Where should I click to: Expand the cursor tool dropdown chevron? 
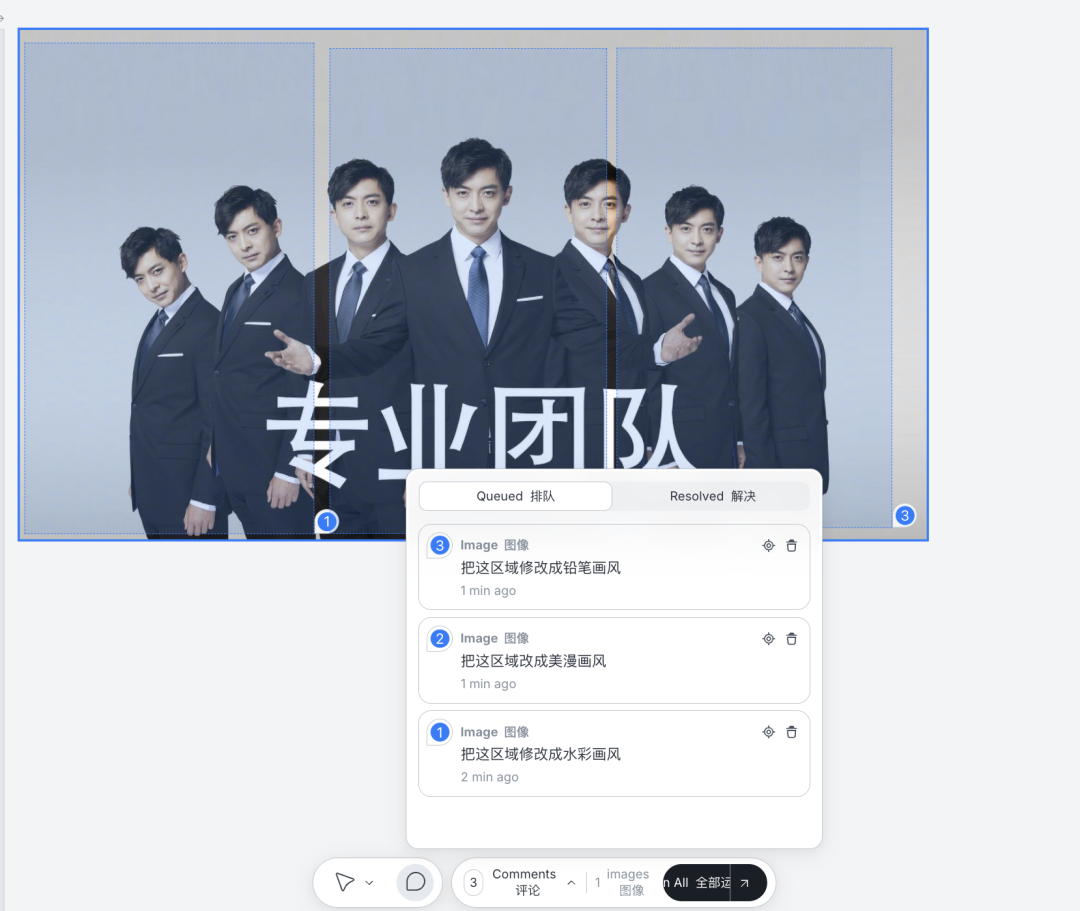(369, 883)
